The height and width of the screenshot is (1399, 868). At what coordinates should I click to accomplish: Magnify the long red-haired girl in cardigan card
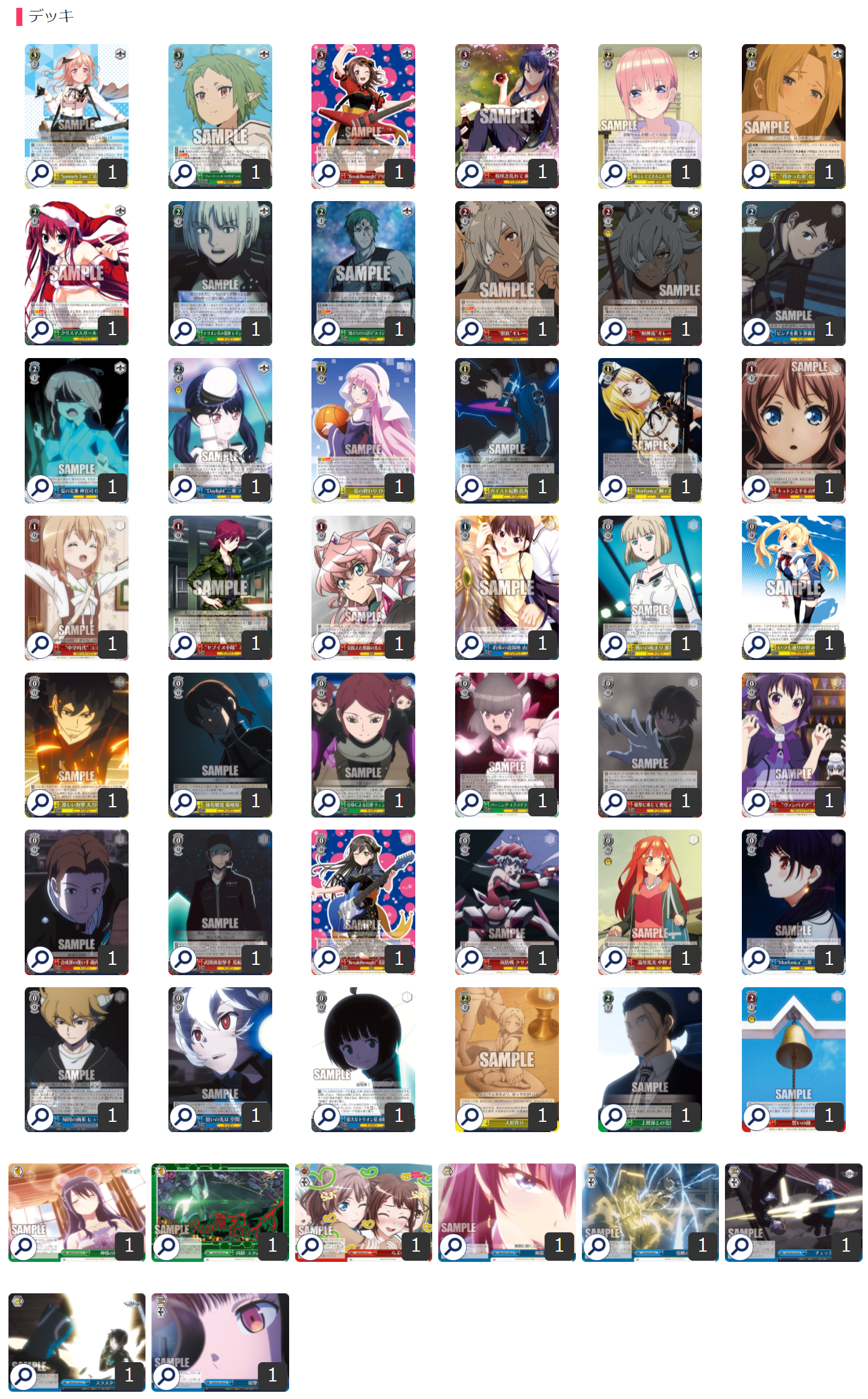point(613,959)
